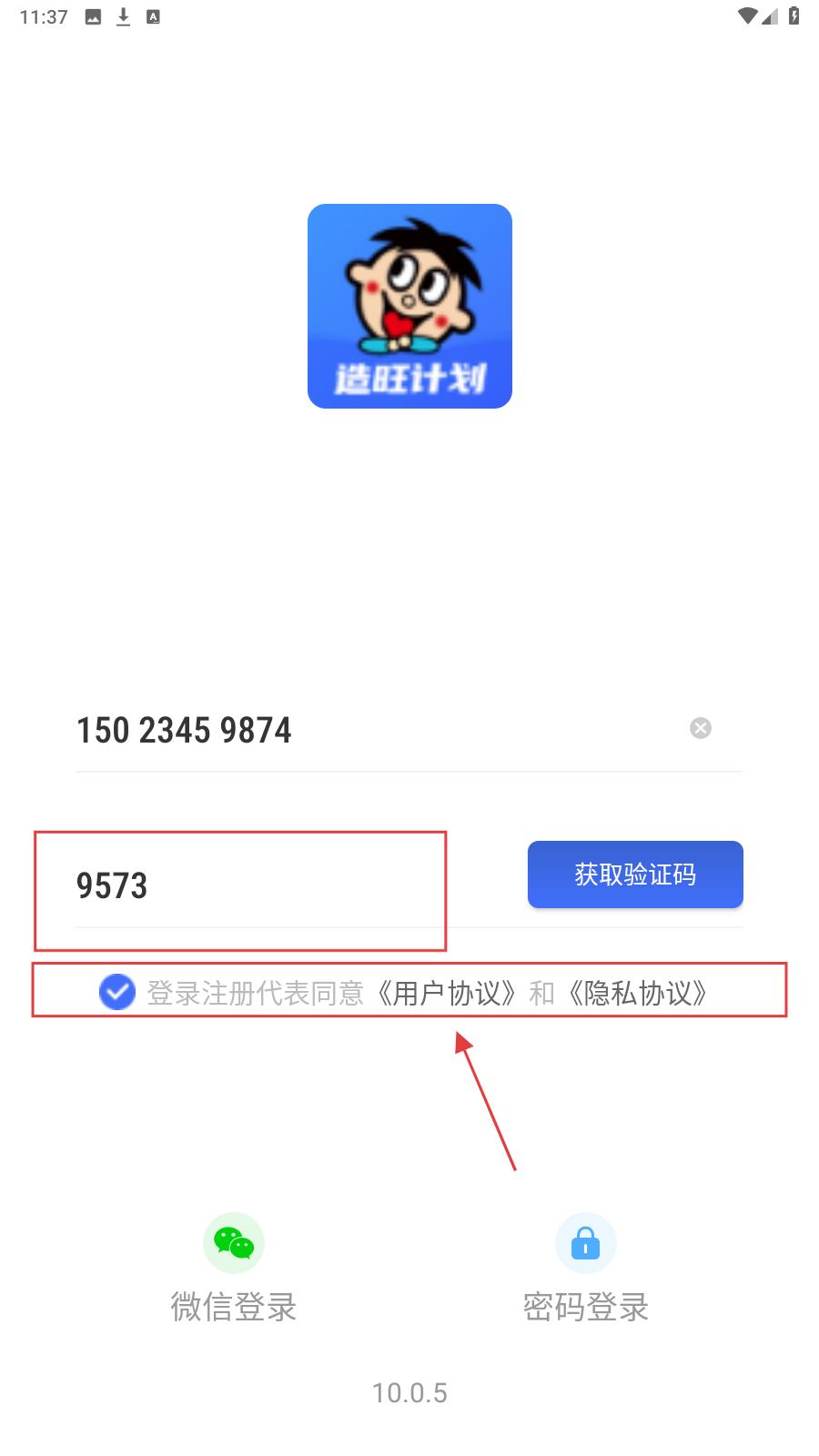Open the 《隐私协议》 link
The height and width of the screenshot is (1456, 819).
(639, 993)
